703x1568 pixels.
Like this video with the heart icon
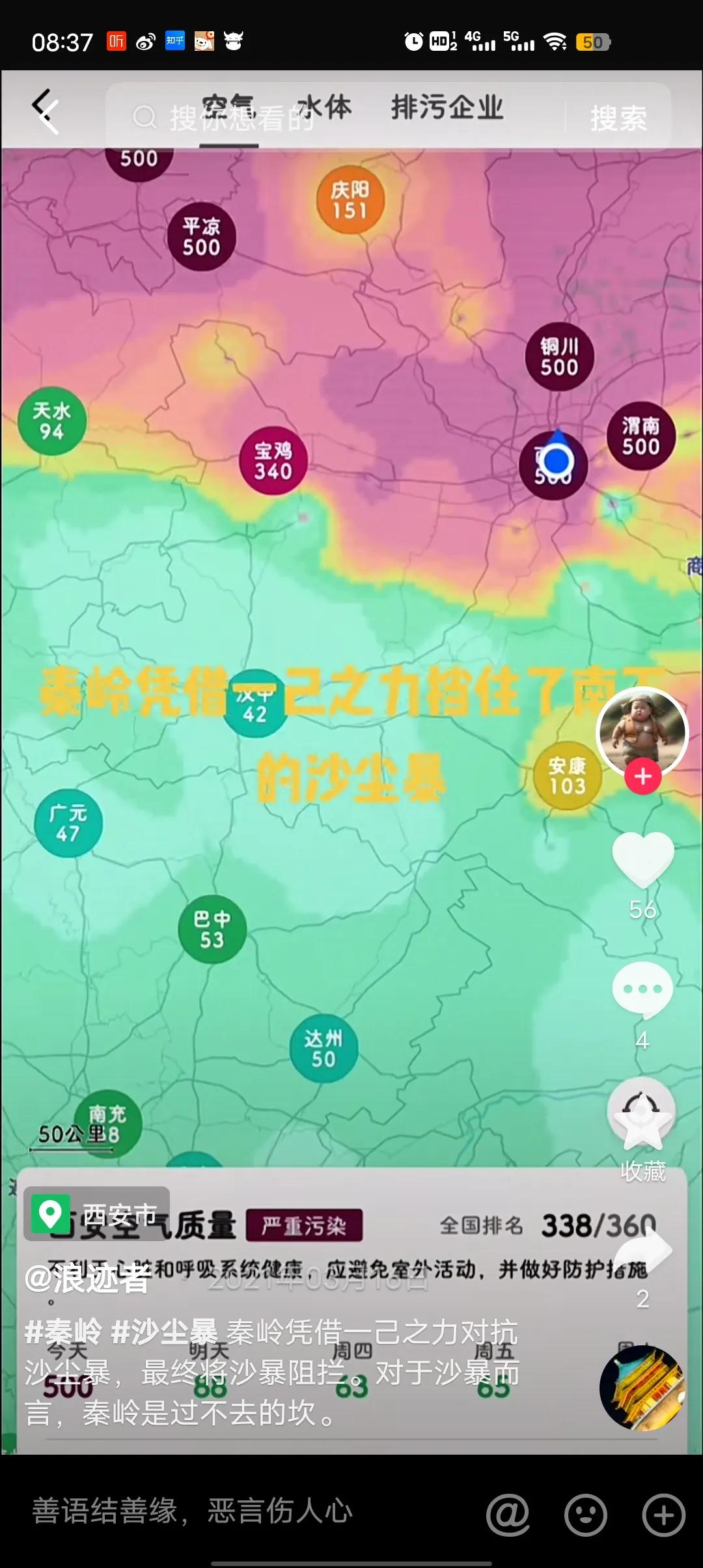(642, 860)
